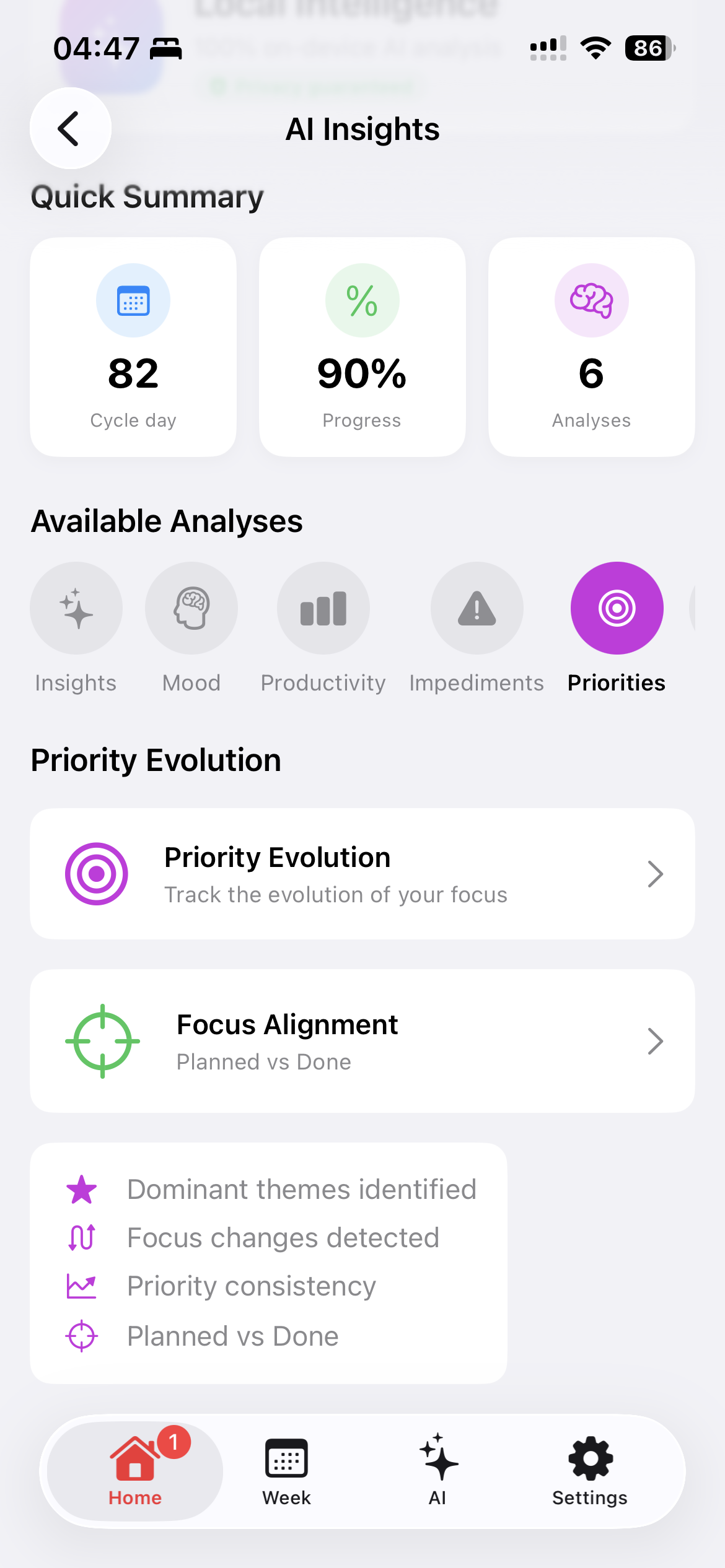Go to the AI tab
The image size is (725, 1568).
pos(438,1470)
